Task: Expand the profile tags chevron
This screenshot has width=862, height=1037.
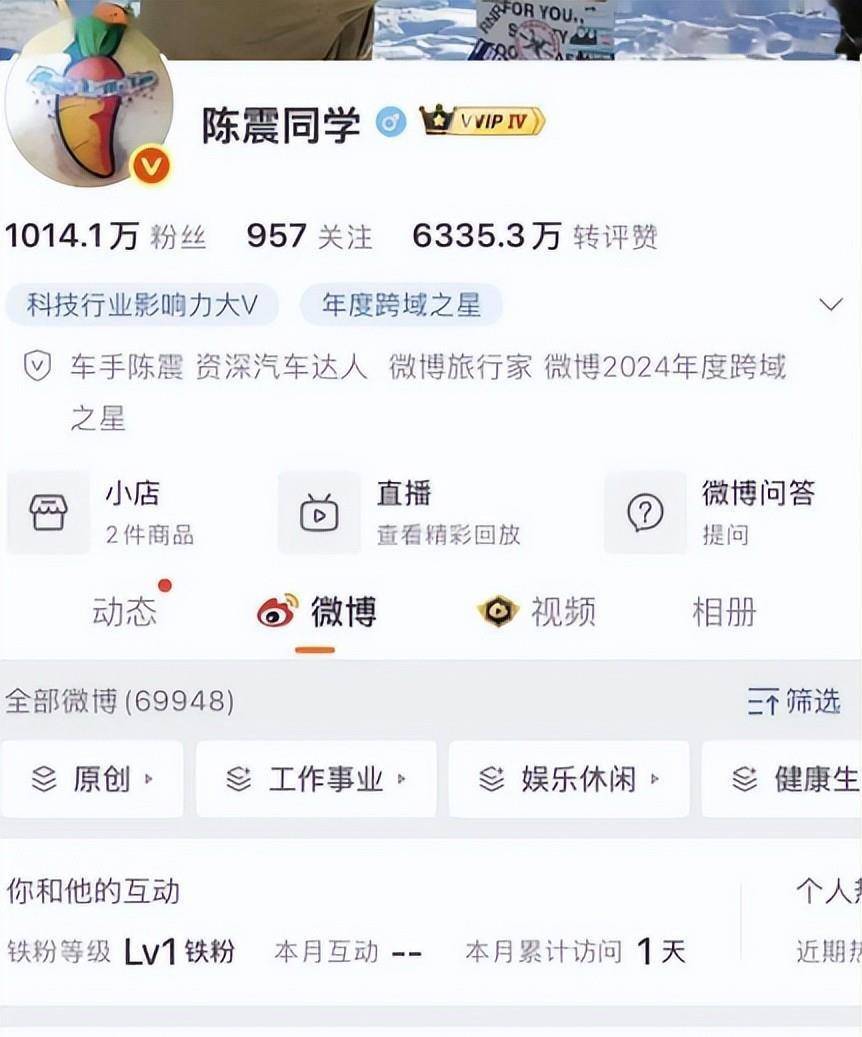Action: [830, 305]
